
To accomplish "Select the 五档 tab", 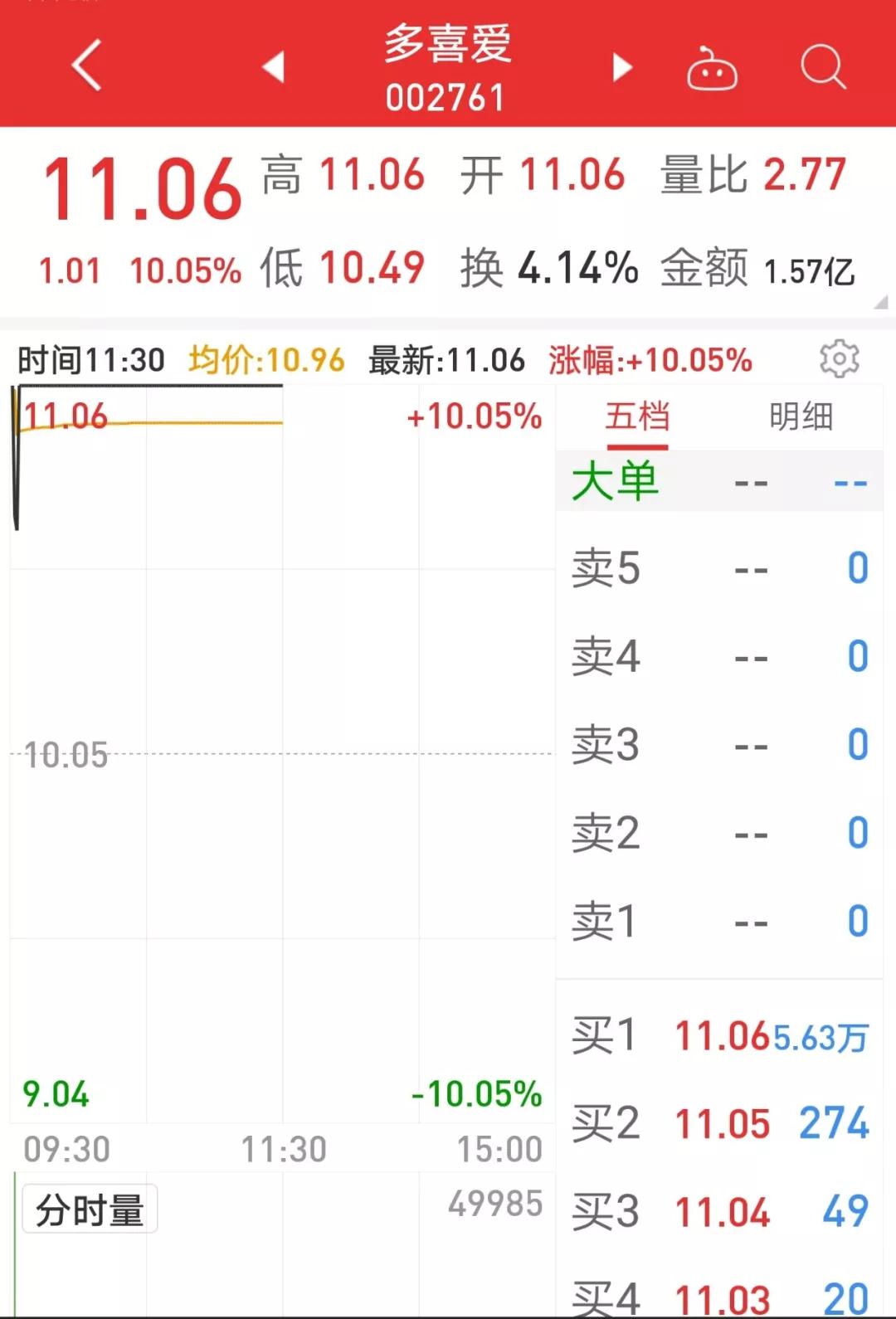I will (637, 417).
